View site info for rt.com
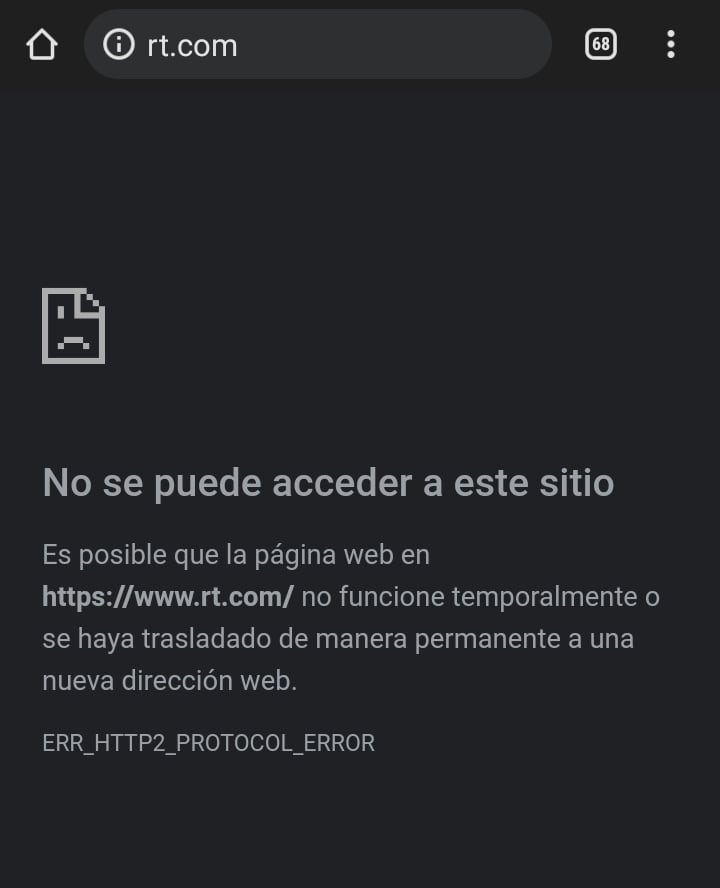Image resolution: width=720 pixels, height=888 pixels. coord(119,45)
